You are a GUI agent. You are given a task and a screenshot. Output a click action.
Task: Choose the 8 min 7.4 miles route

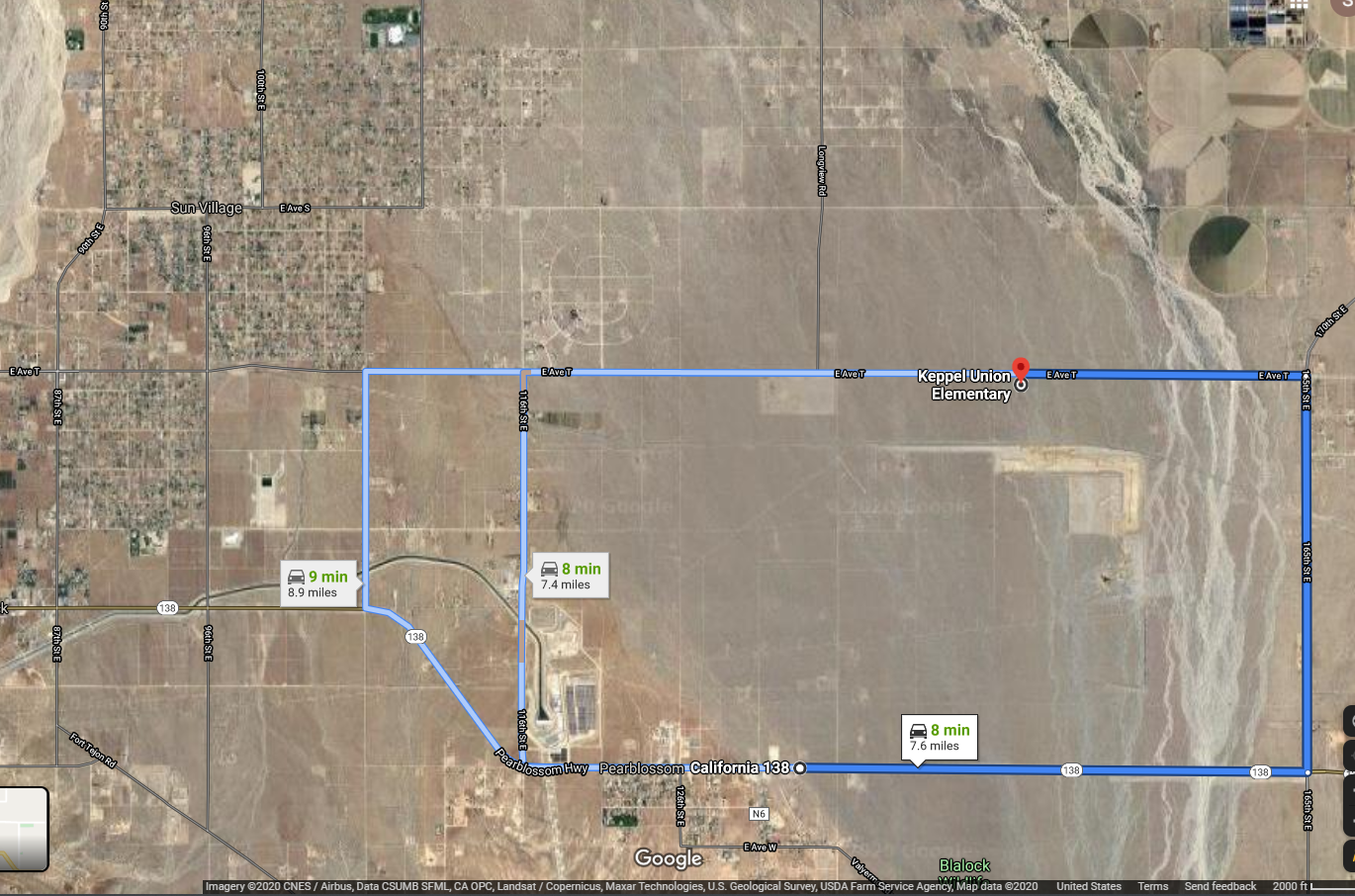[570, 576]
